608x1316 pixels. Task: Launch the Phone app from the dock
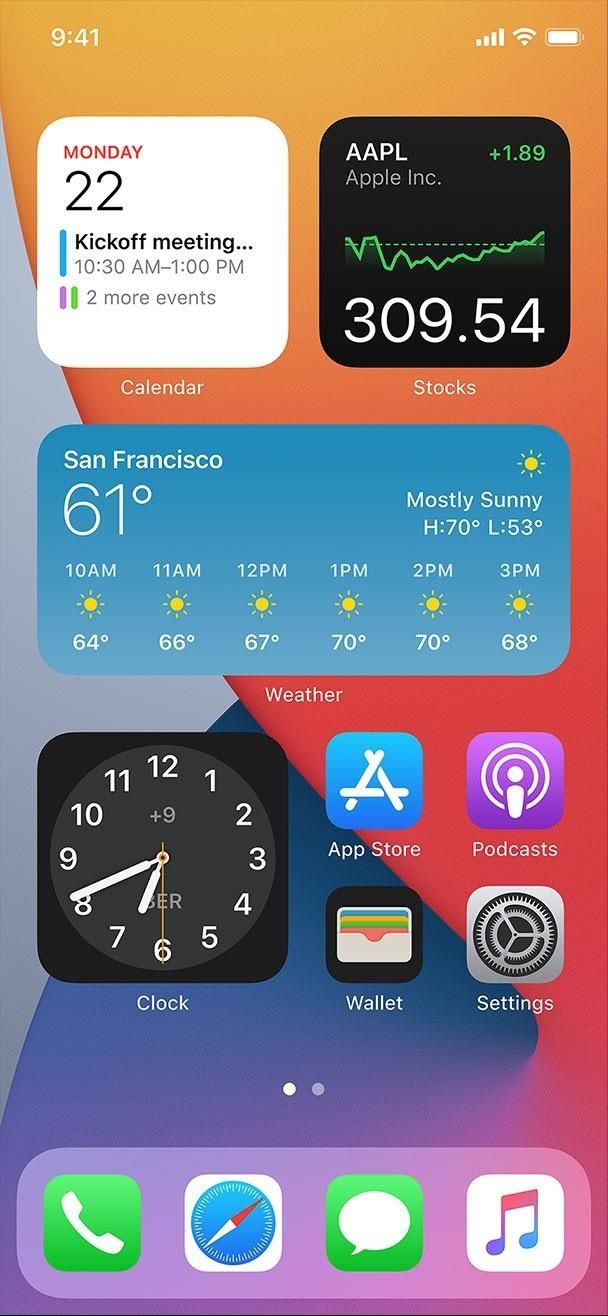pyautogui.click(x=93, y=1223)
